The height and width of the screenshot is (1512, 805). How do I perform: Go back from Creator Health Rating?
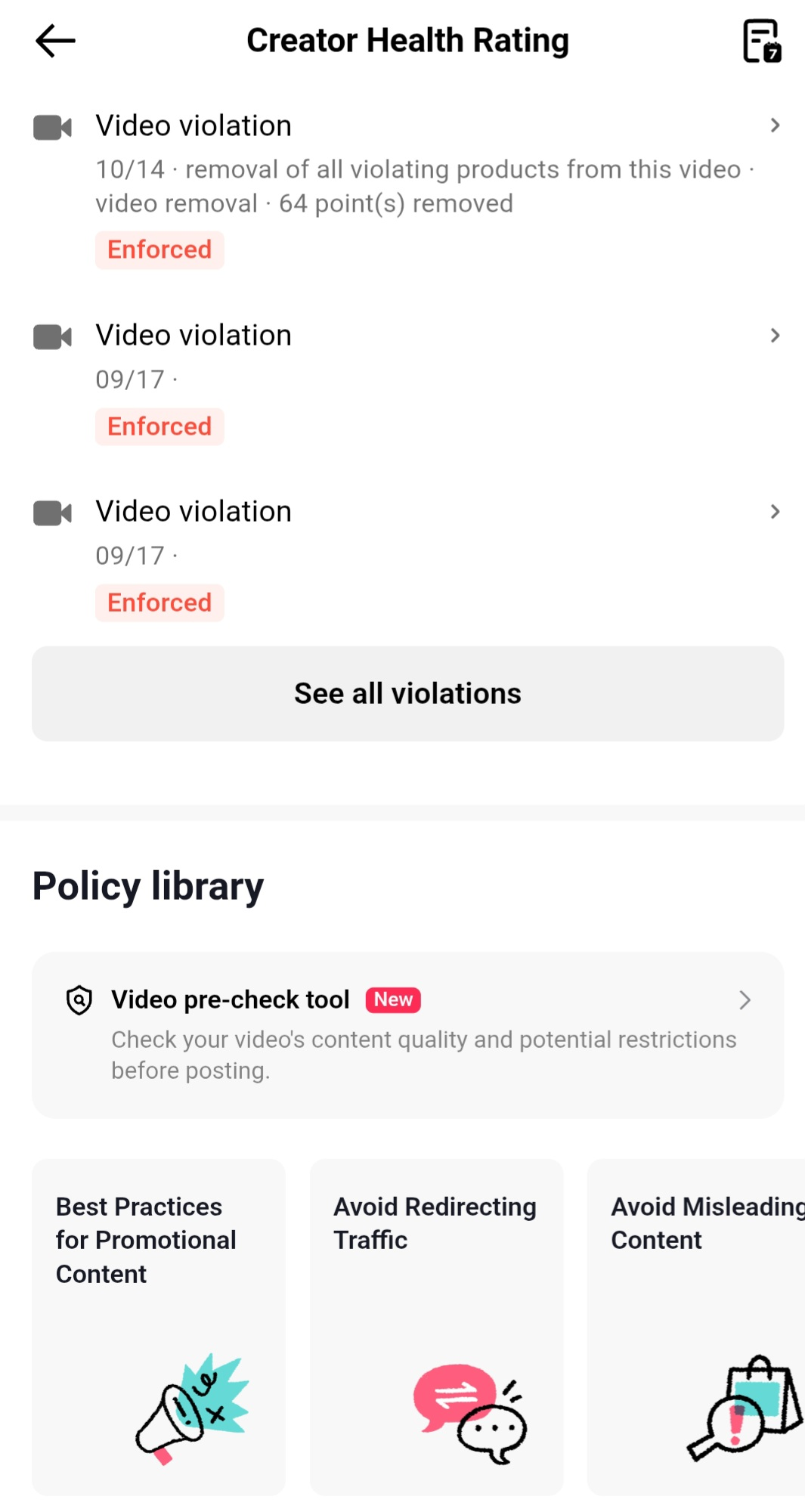click(55, 41)
